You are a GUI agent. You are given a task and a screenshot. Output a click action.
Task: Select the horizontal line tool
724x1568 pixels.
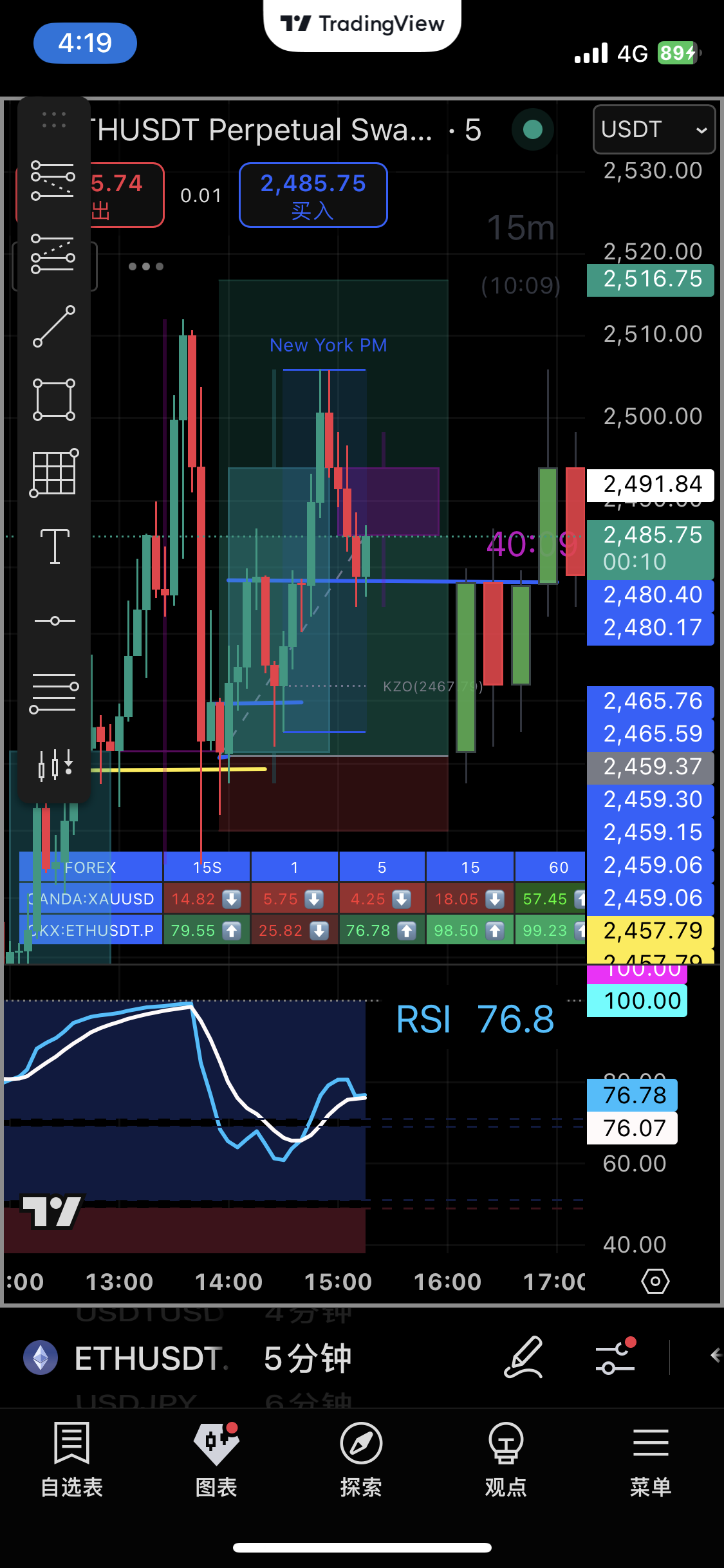(x=54, y=621)
